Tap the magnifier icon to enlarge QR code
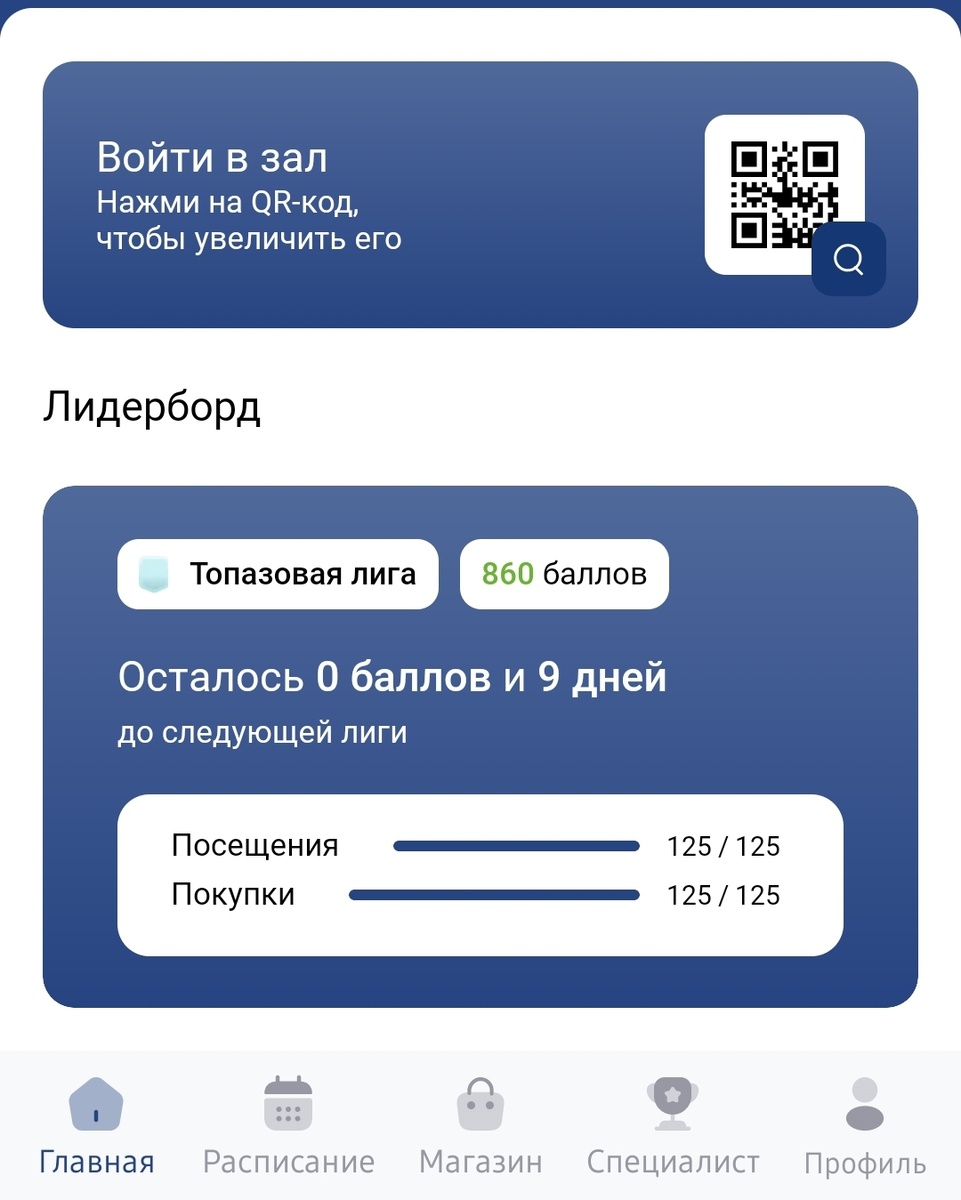961x1200 pixels. (x=847, y=259)
